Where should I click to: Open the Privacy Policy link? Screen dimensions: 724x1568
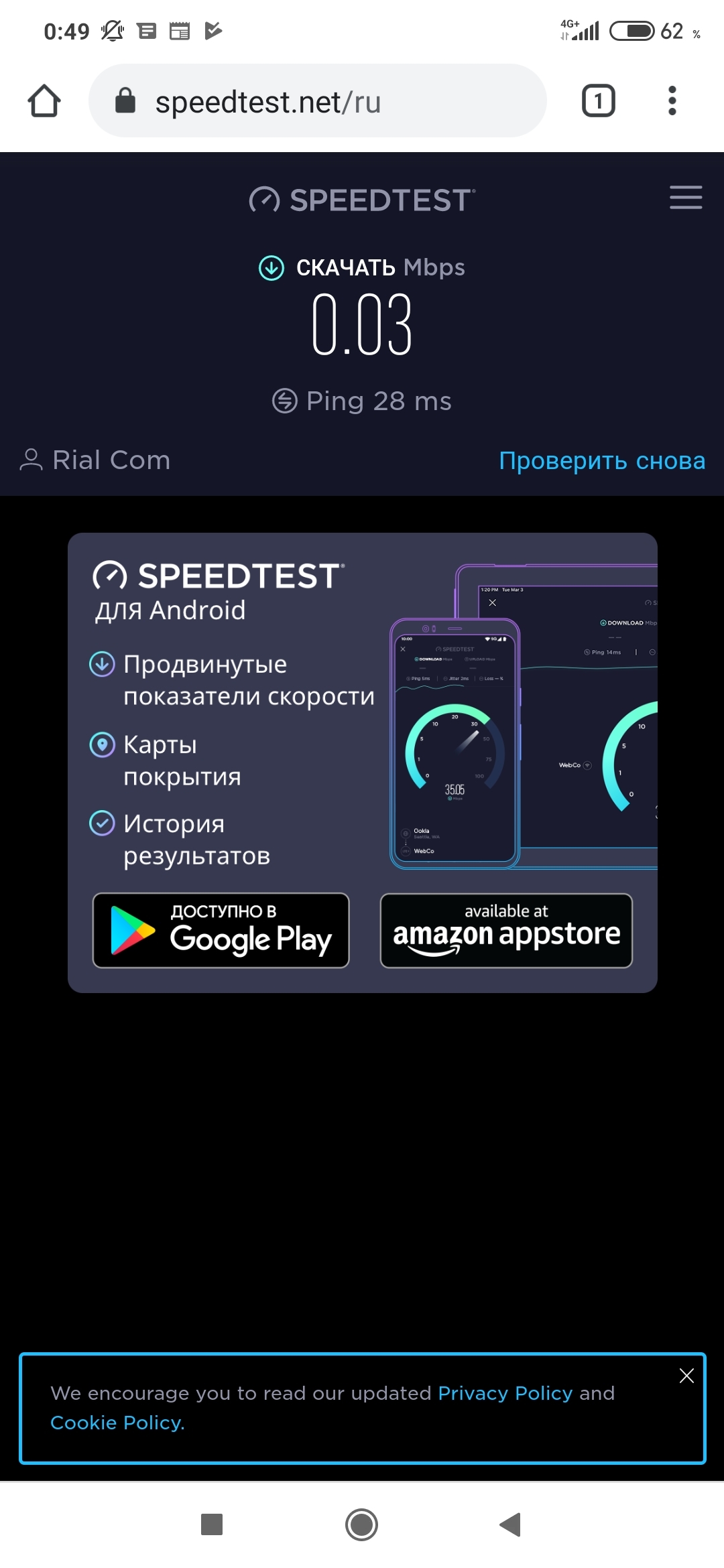tap(505, 1393)
